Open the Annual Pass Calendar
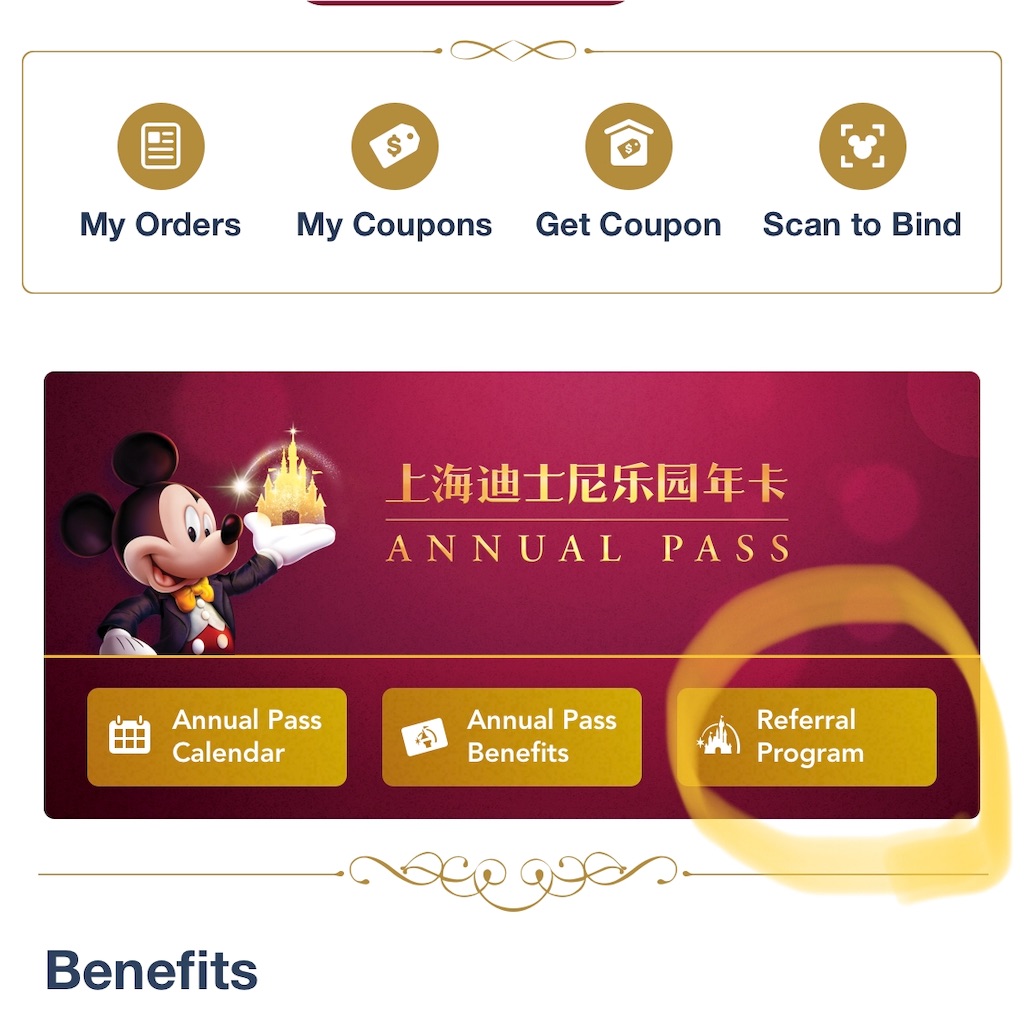This screenshot has width=1024, height=1012. click(216, 736)
